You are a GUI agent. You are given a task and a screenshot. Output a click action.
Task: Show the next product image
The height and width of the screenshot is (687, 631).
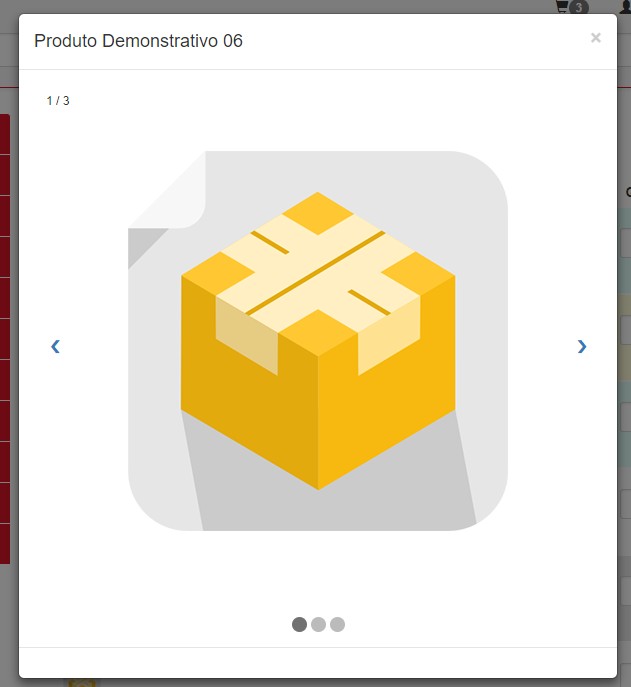pyautogui.click(x=582, y=347)
